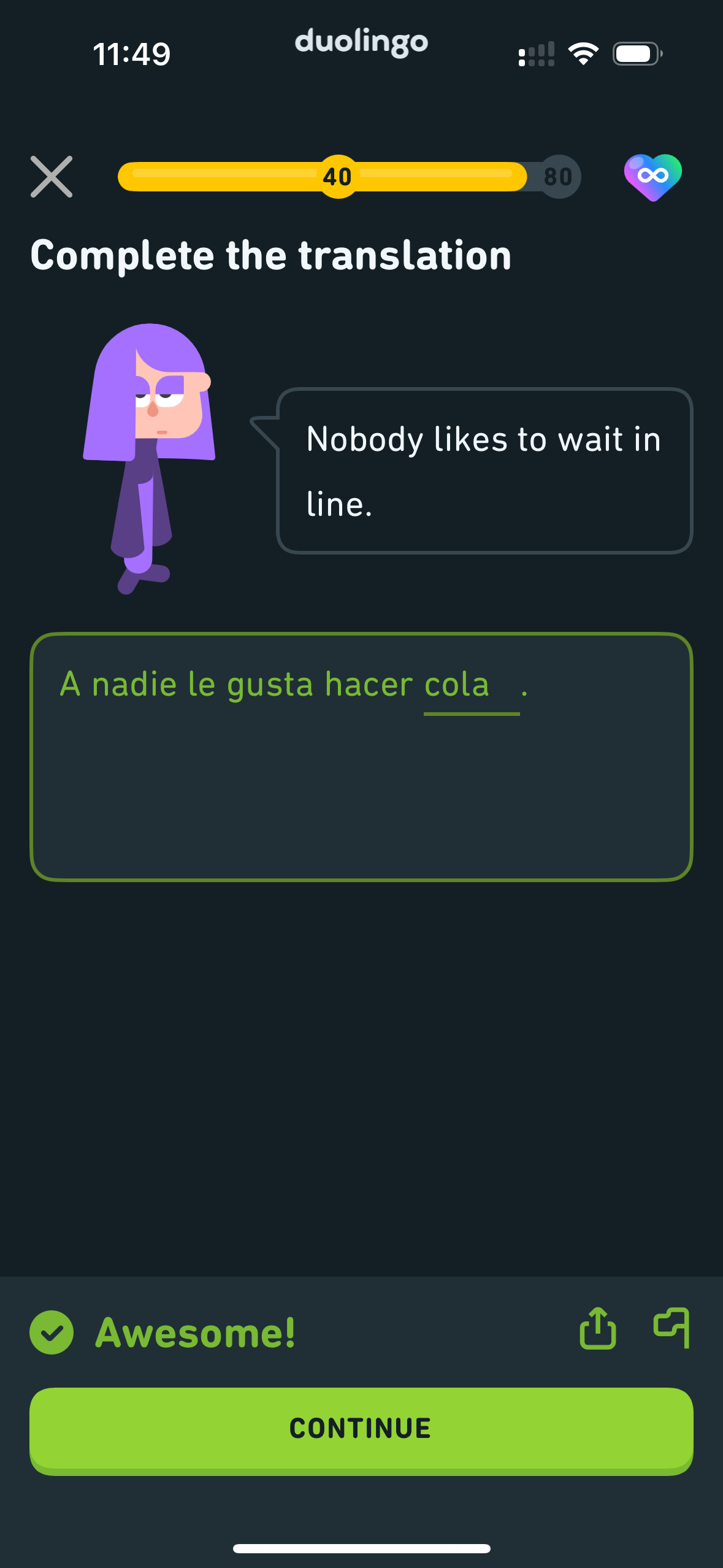The image size is (723, 1568).
Task: Close the lesson with the X icon
Action: (52, 177)
